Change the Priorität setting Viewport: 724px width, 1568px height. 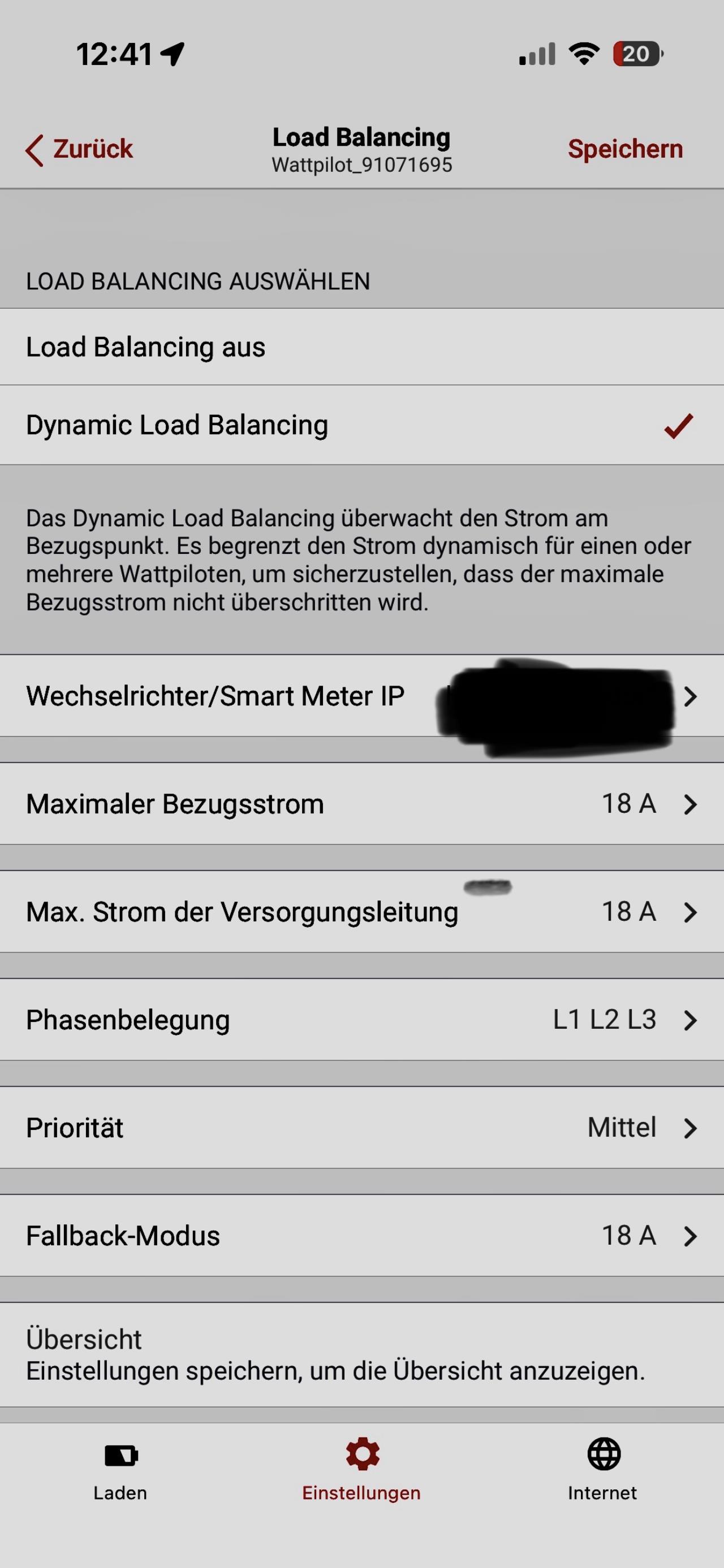[x=361, y=1127]
